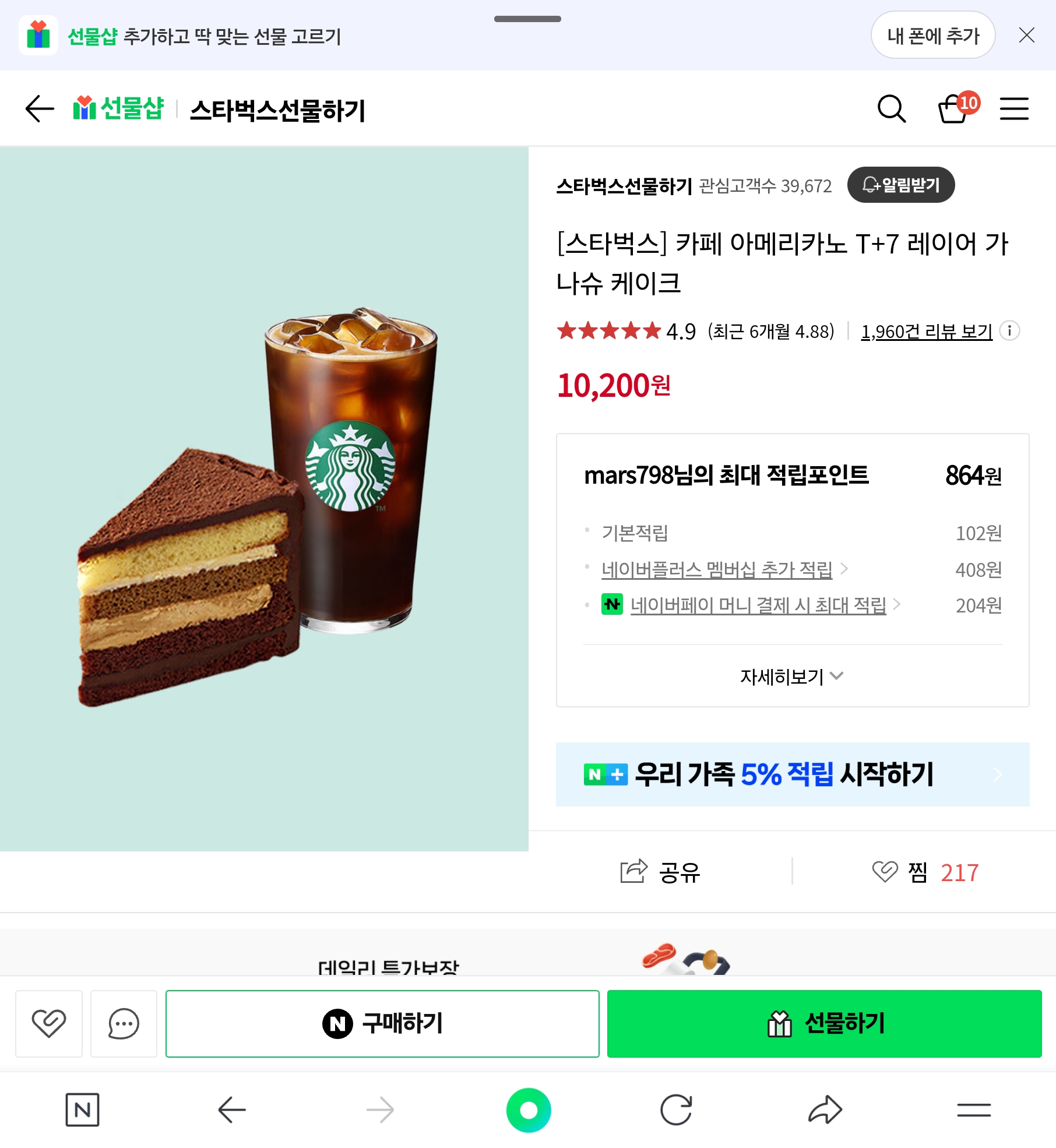
Task: Tap the 내 폰에 추가 button
Action: [932, 36]
